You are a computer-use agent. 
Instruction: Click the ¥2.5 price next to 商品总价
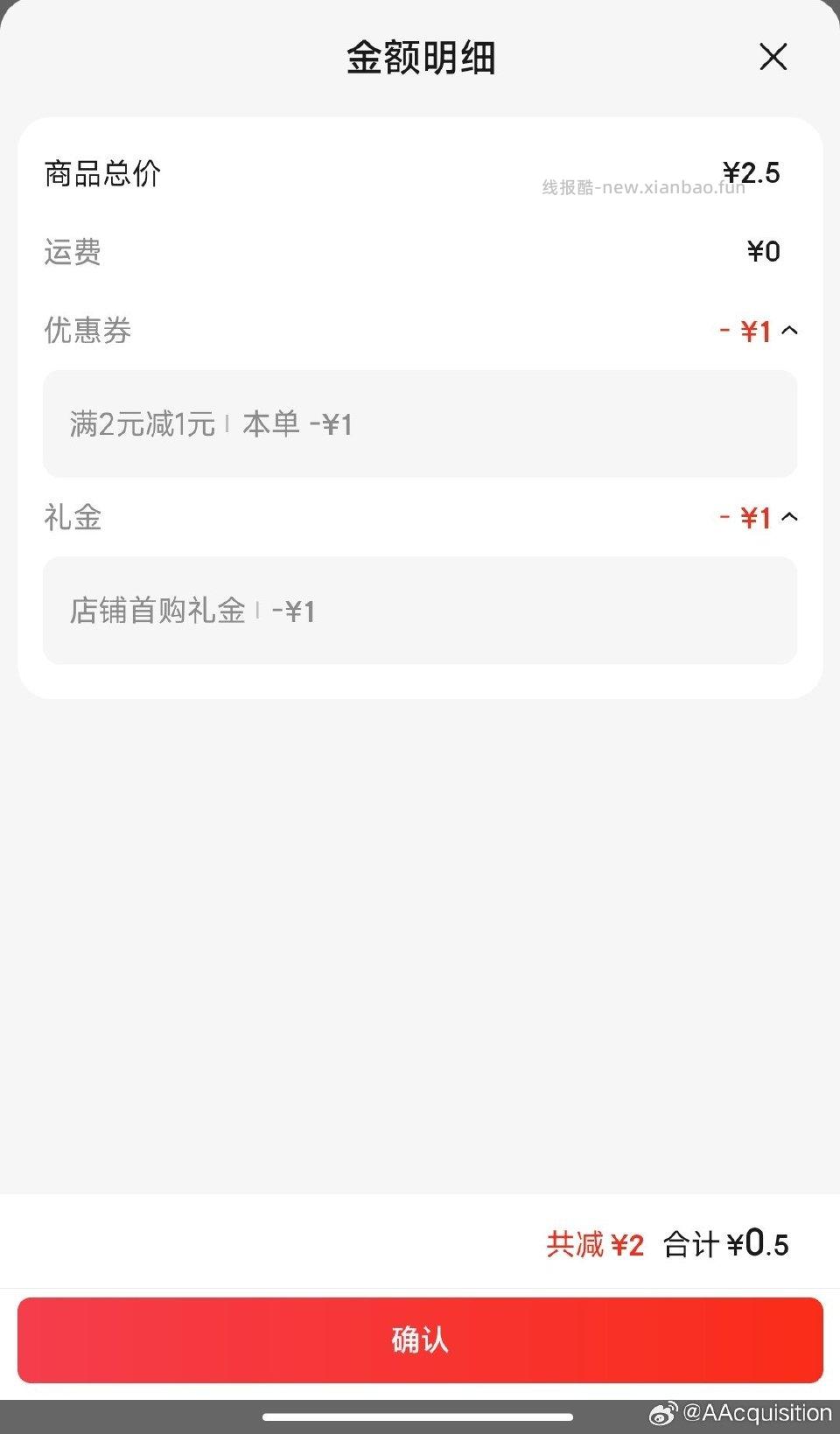[751, 172]
